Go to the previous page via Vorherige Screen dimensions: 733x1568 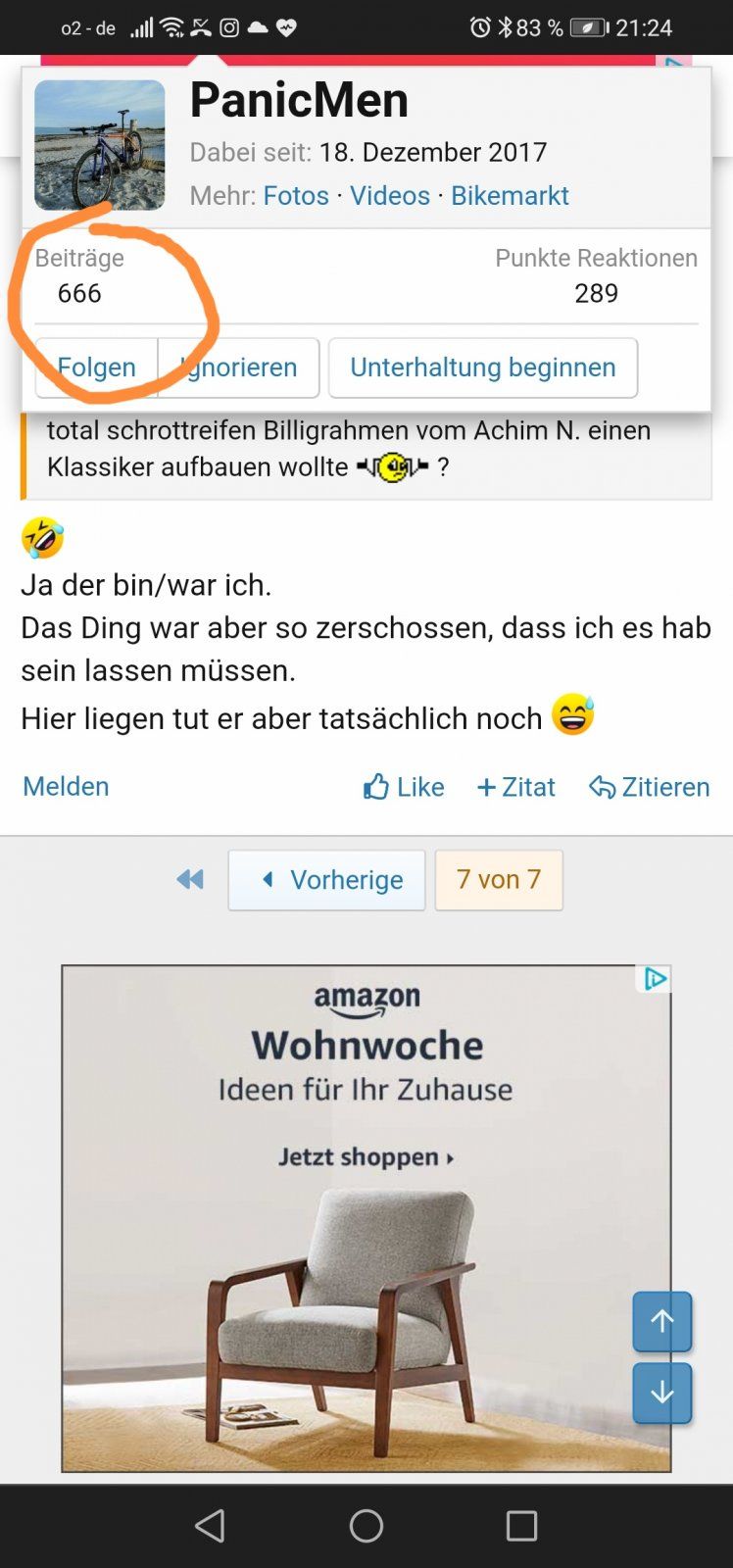click(x=326, y=880)
